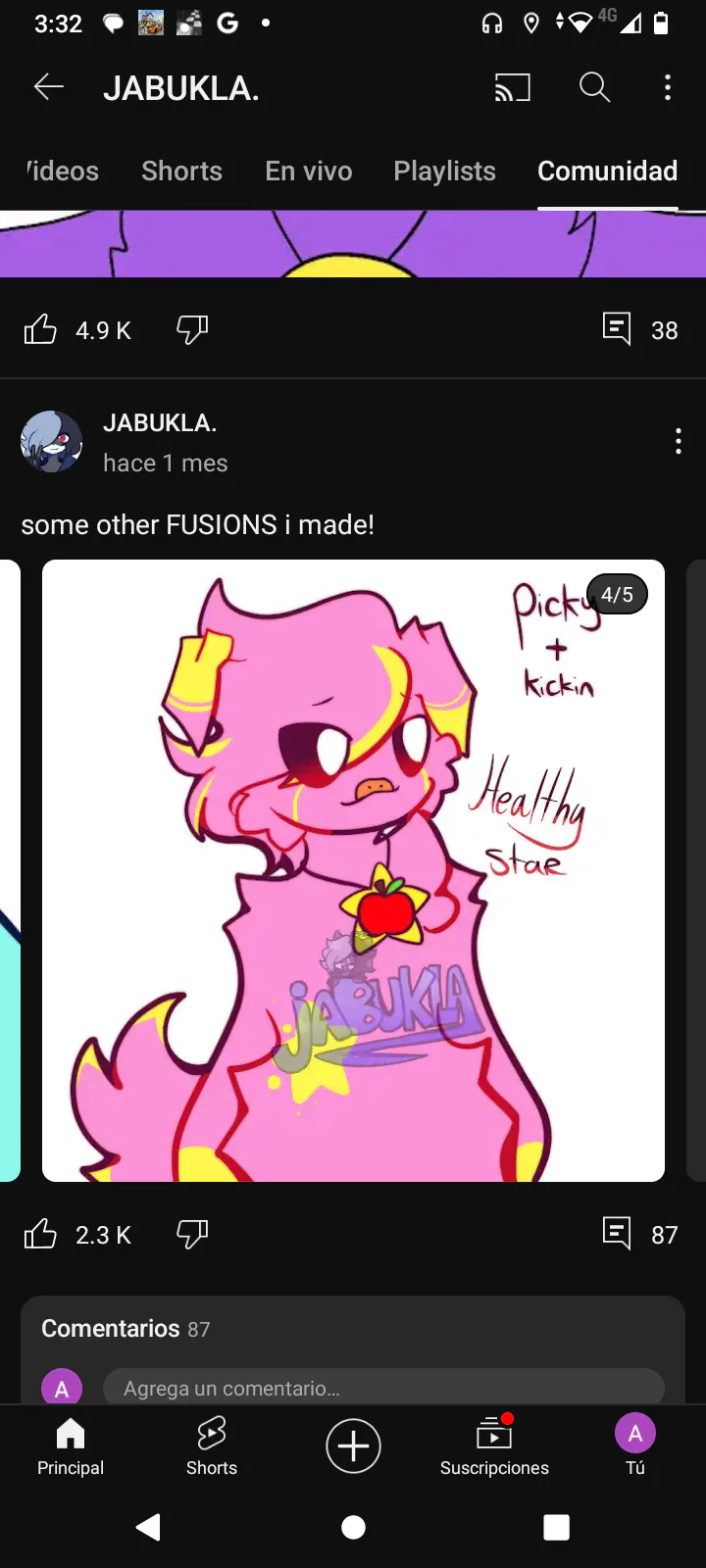
Task: Open Shorts in the bottom navigation
Action: [x=212, y=1445]
